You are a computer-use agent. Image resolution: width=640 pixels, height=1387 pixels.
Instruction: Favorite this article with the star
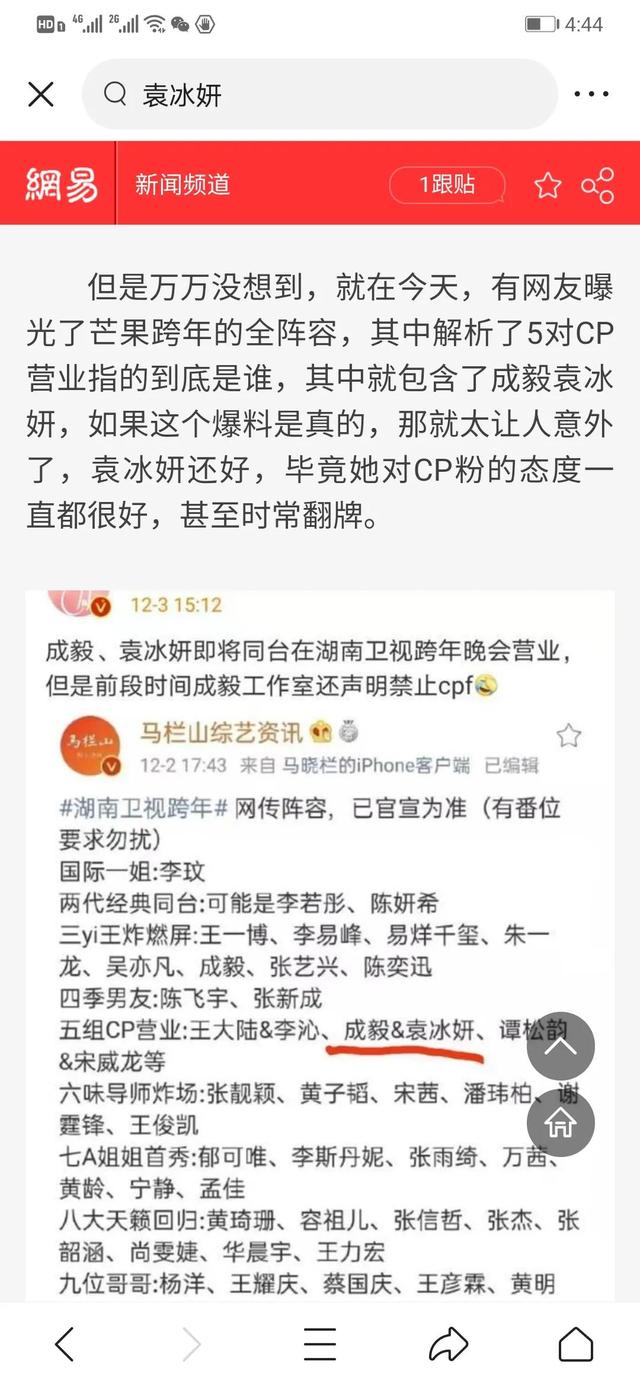coord(548,185)
